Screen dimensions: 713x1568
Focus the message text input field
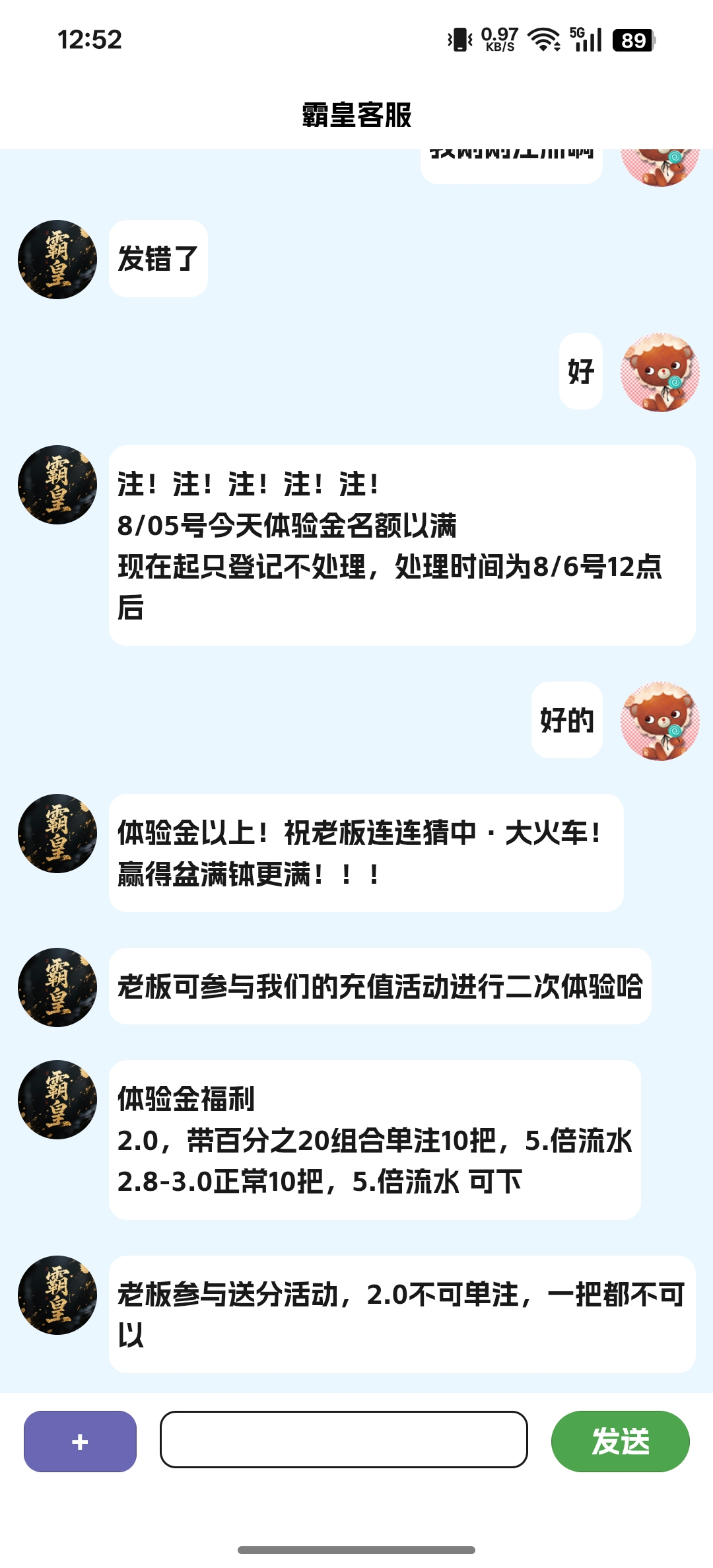coord(343,1439)
